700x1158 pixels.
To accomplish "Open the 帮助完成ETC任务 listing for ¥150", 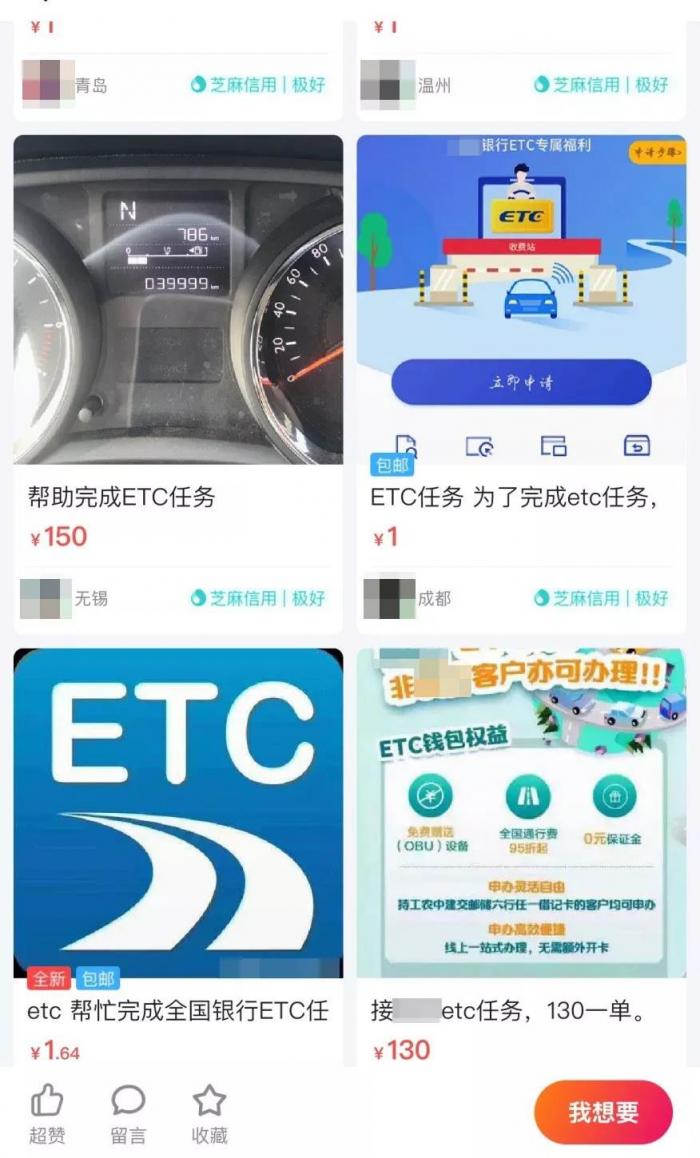I will (178, 300).
